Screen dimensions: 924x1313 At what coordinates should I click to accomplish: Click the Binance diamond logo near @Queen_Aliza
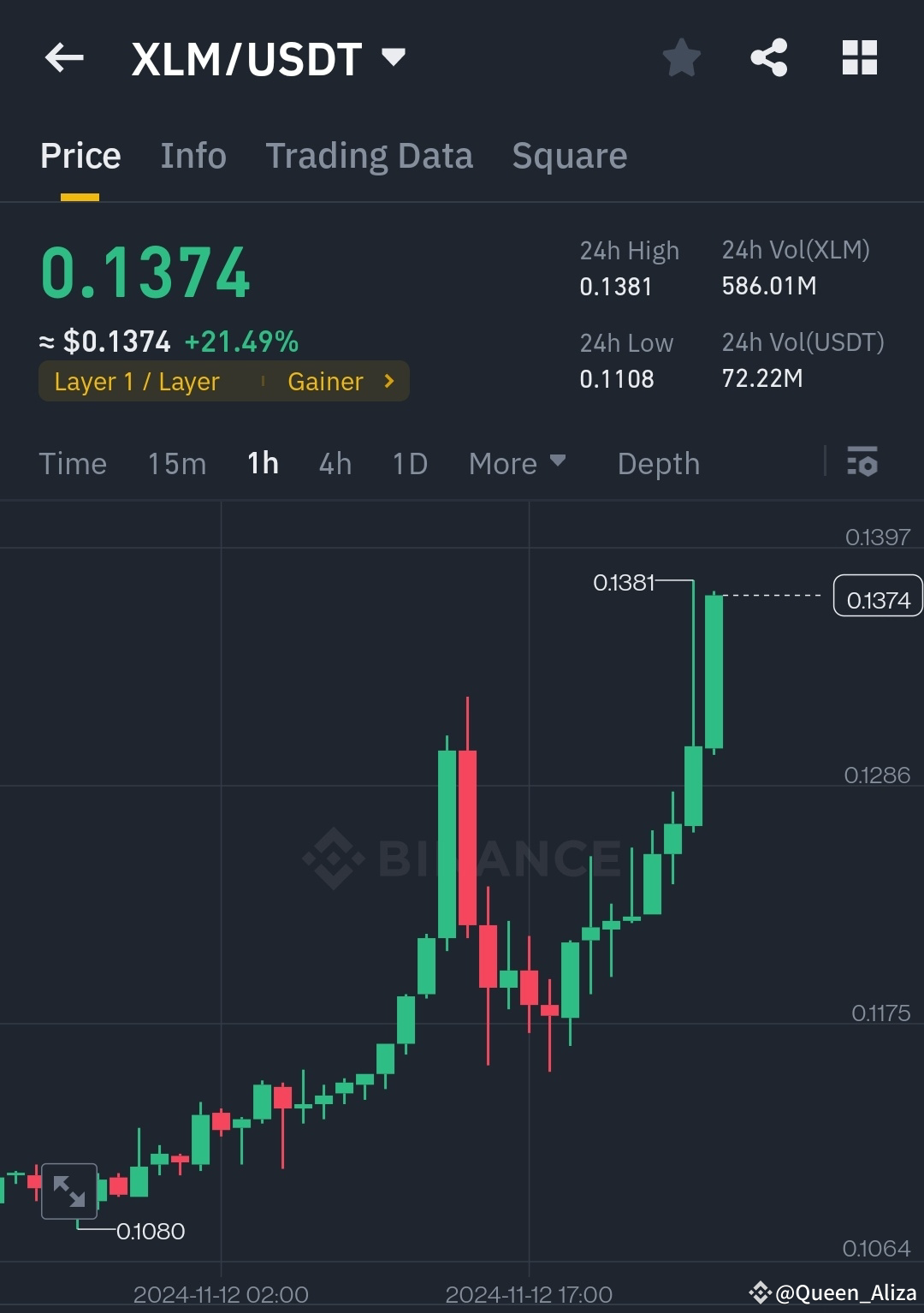pyautogui.click(x=760, y=1293)
